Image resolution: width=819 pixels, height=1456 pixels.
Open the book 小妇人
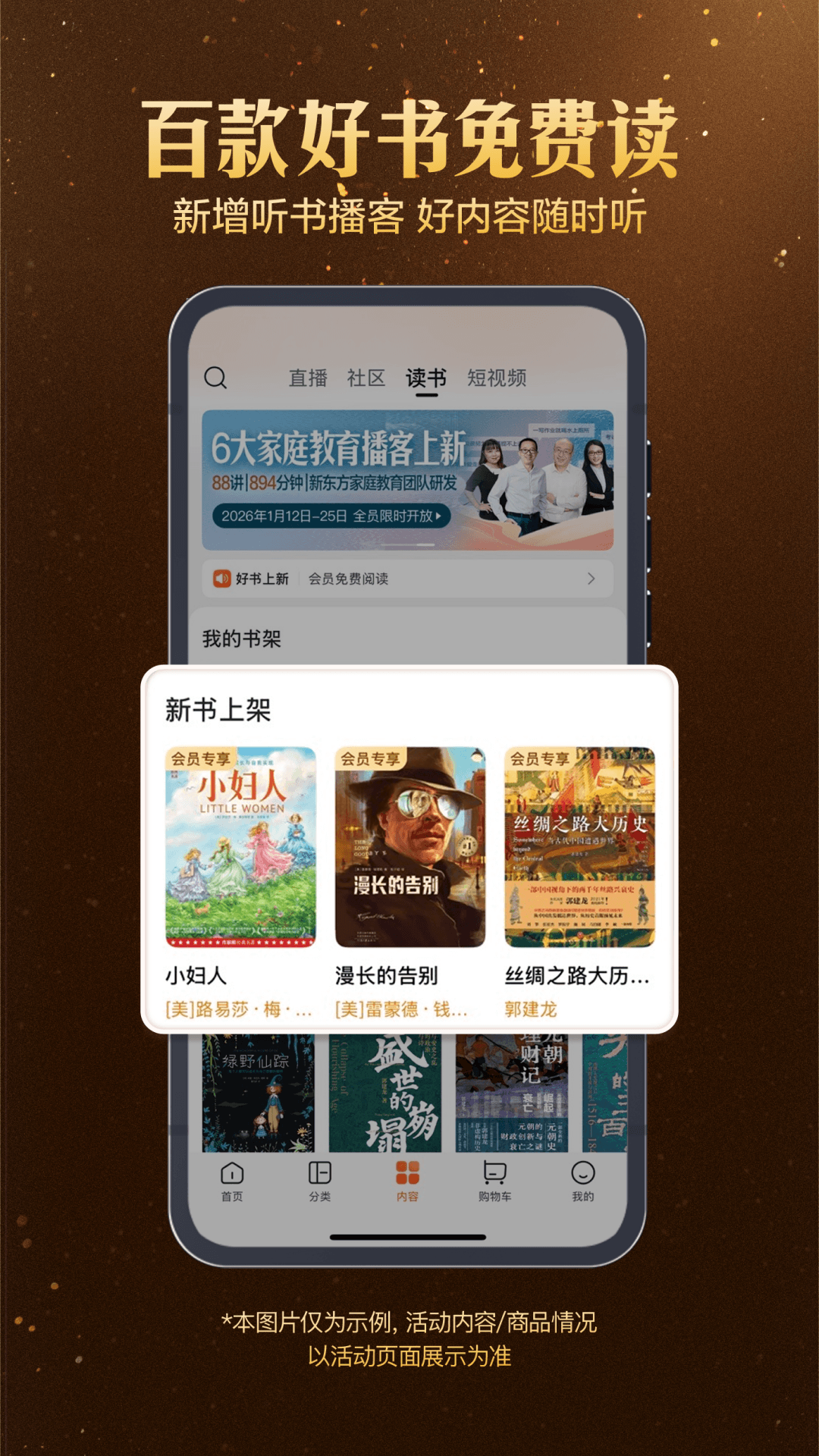(241, 846)
